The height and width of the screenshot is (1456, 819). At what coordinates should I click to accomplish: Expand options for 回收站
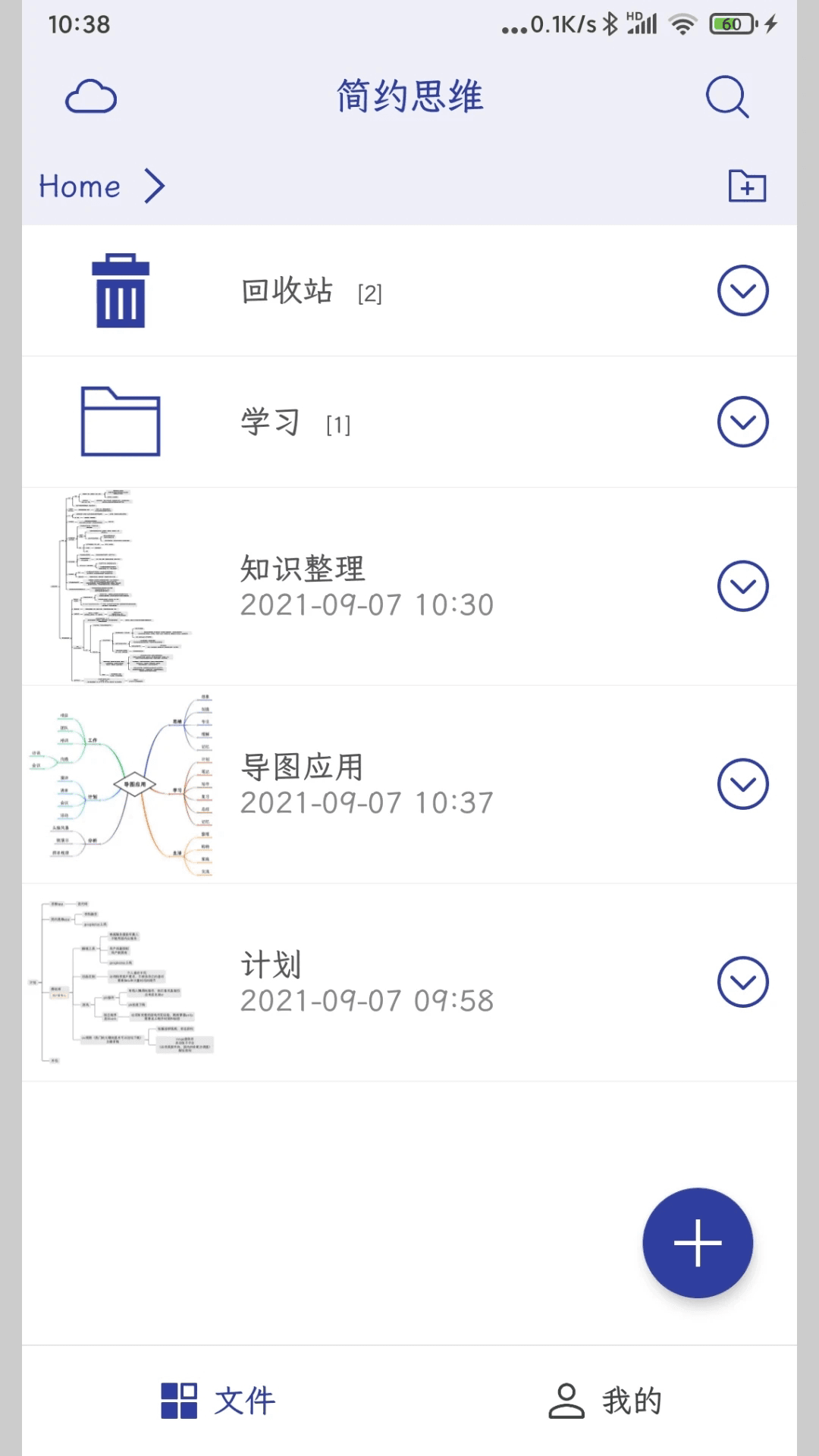tap(742, 290)
